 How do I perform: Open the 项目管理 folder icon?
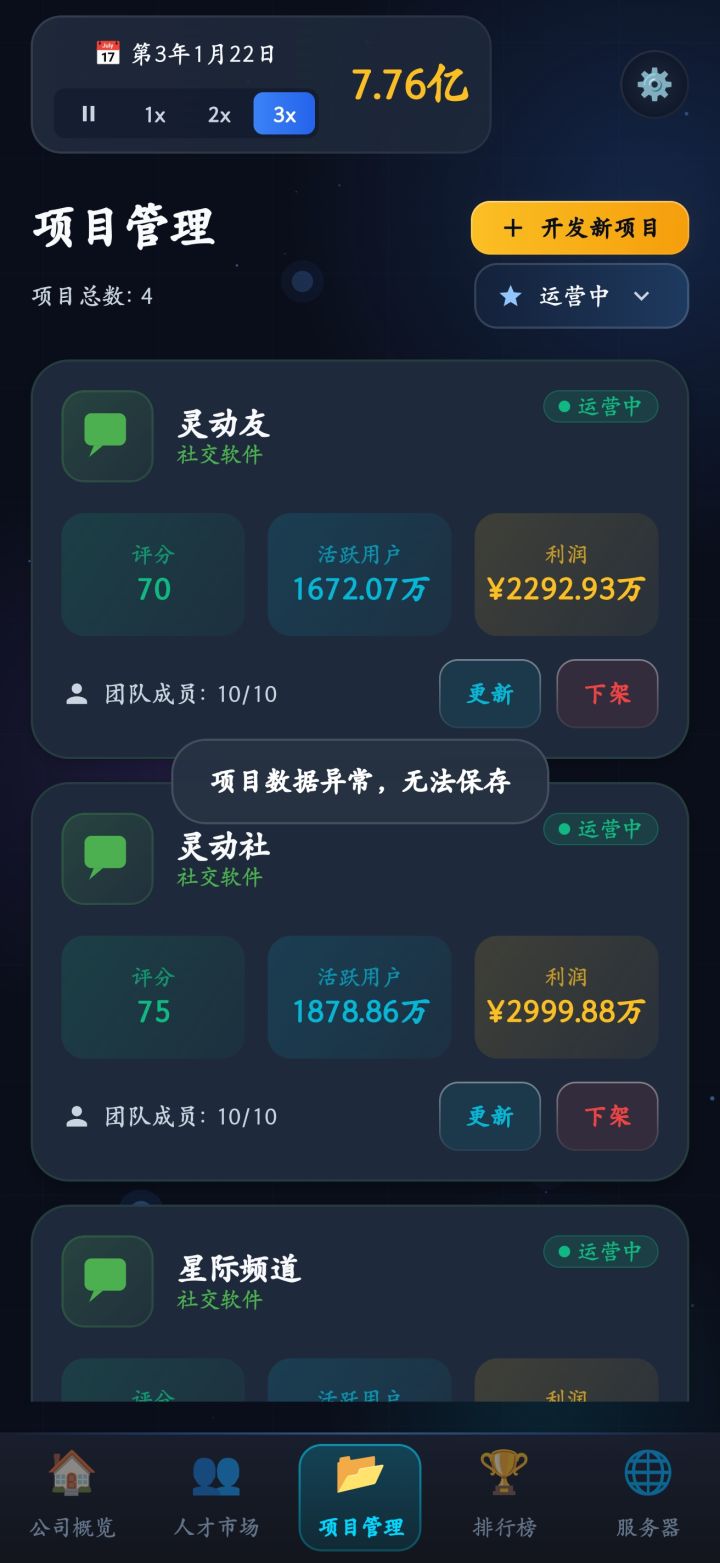360,1470
